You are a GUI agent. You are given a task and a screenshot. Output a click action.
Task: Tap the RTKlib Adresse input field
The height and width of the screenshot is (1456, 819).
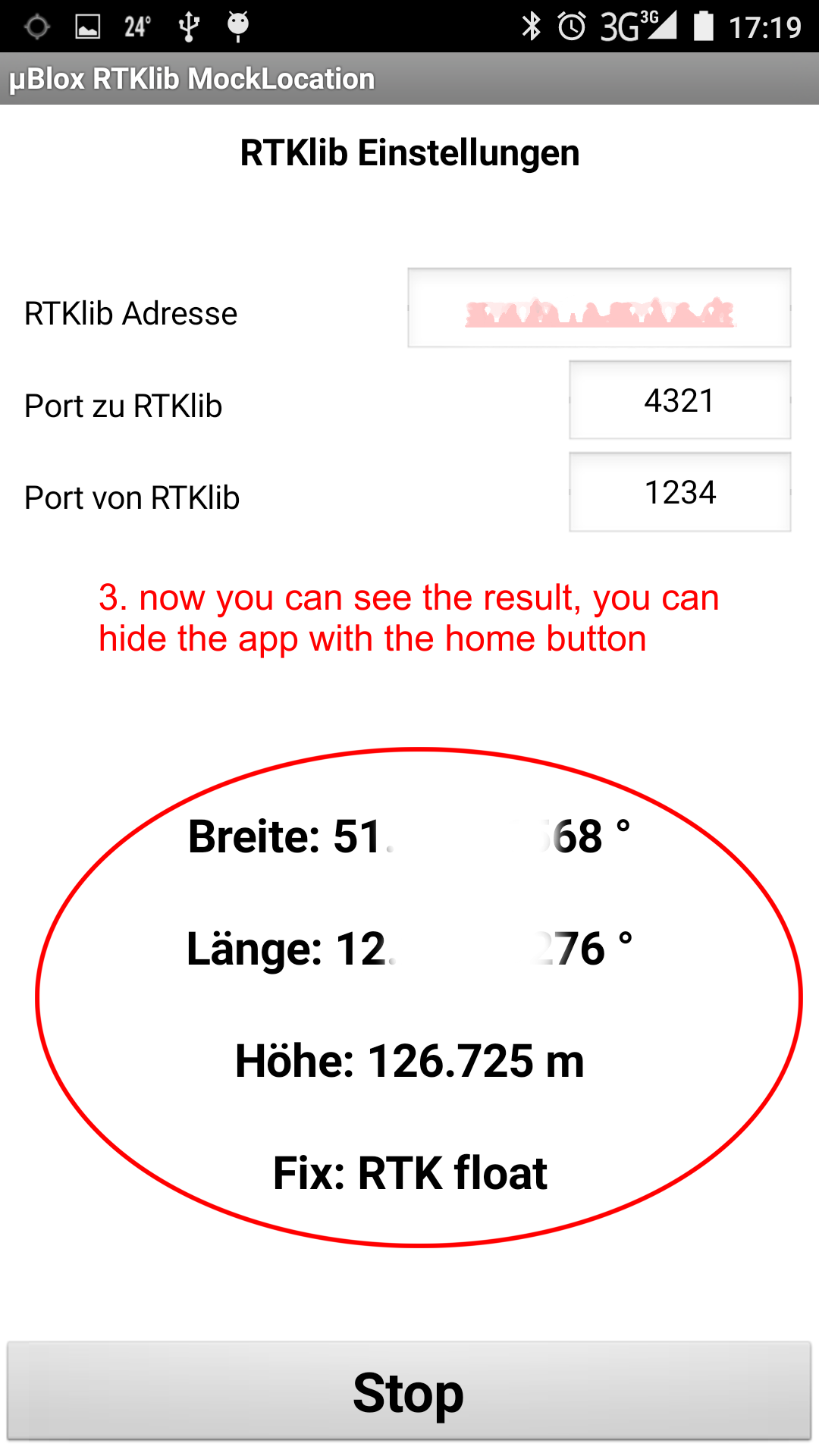click(599, 308)
